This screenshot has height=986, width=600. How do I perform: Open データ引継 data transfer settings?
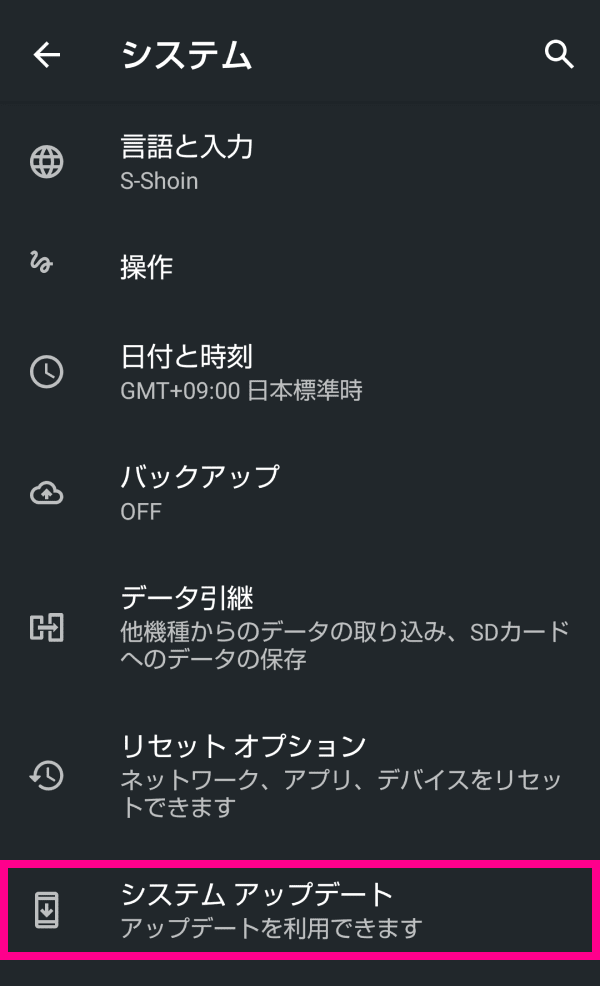click(300, 628)
